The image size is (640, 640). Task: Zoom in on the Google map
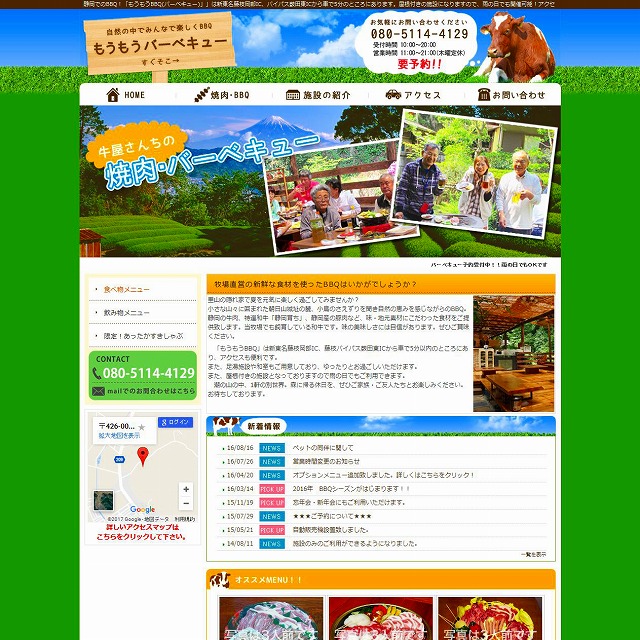coord(186,490)
